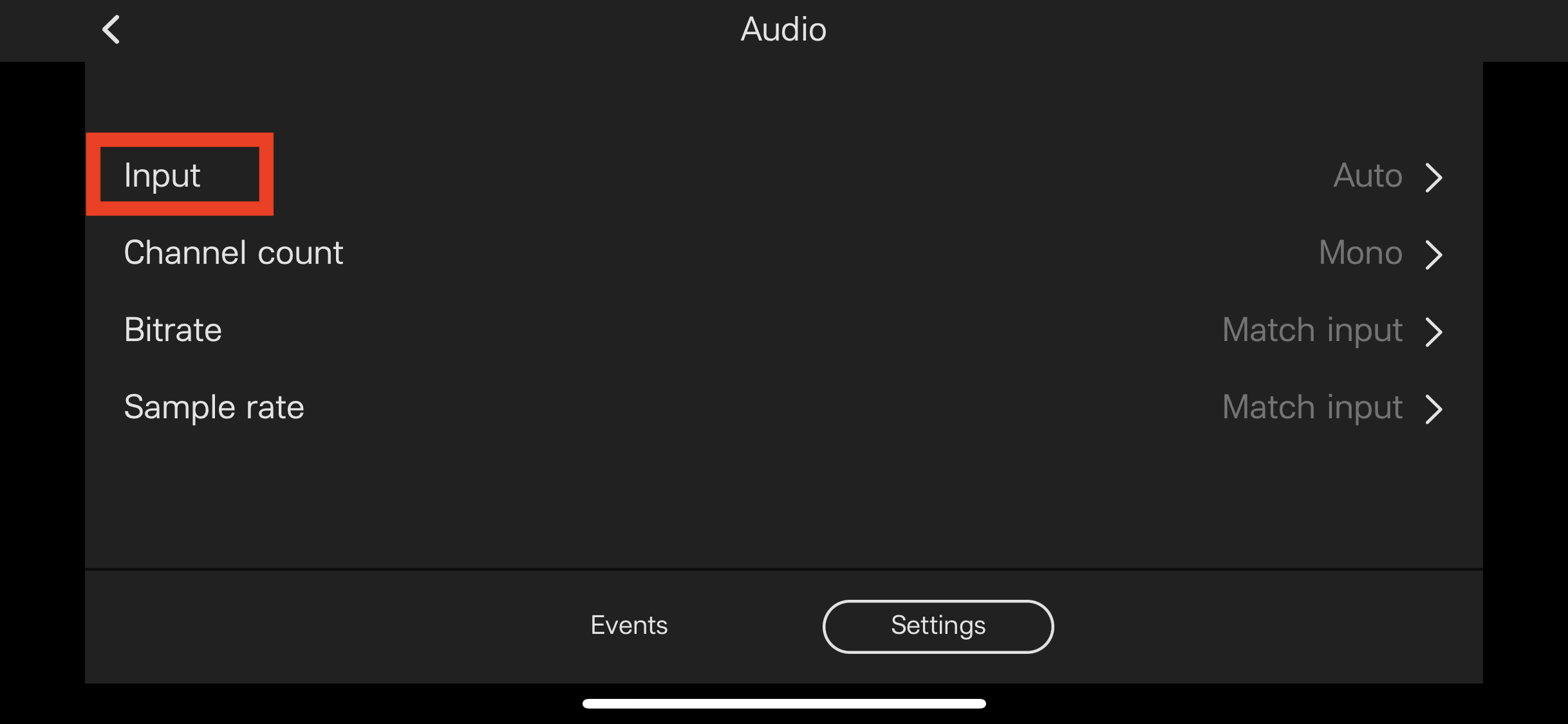Switch to the Events tab
The height and width of the screenshot is (724, 1568).
coord(629,626)
